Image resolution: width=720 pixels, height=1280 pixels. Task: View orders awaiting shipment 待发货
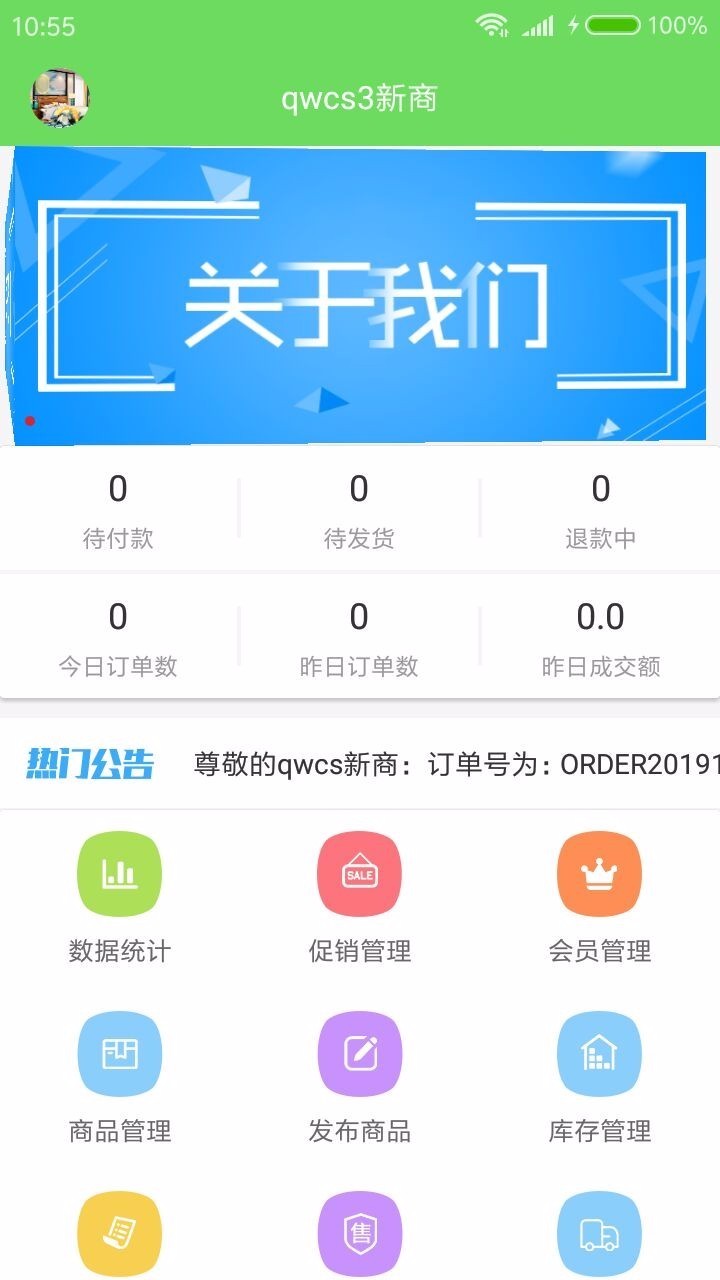point(359,508)
